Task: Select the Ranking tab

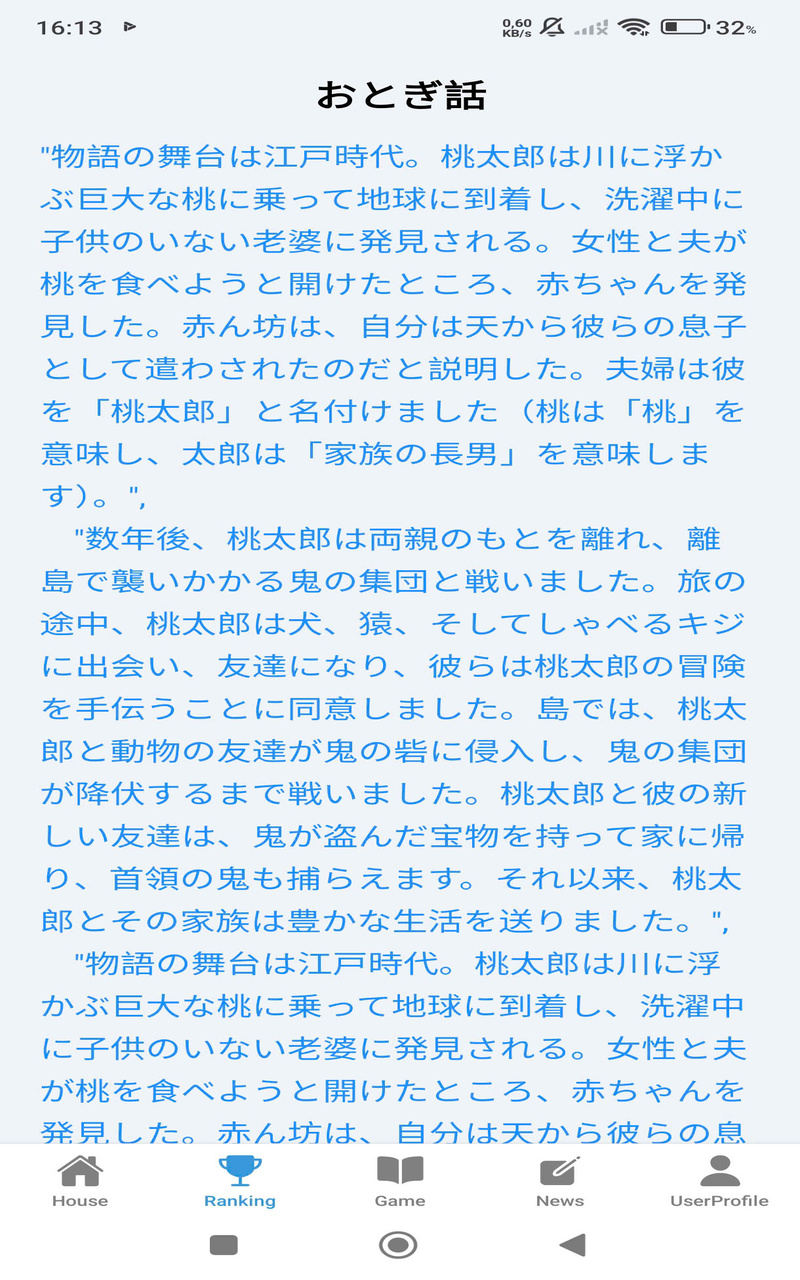Action: (x=240, y=1181)
